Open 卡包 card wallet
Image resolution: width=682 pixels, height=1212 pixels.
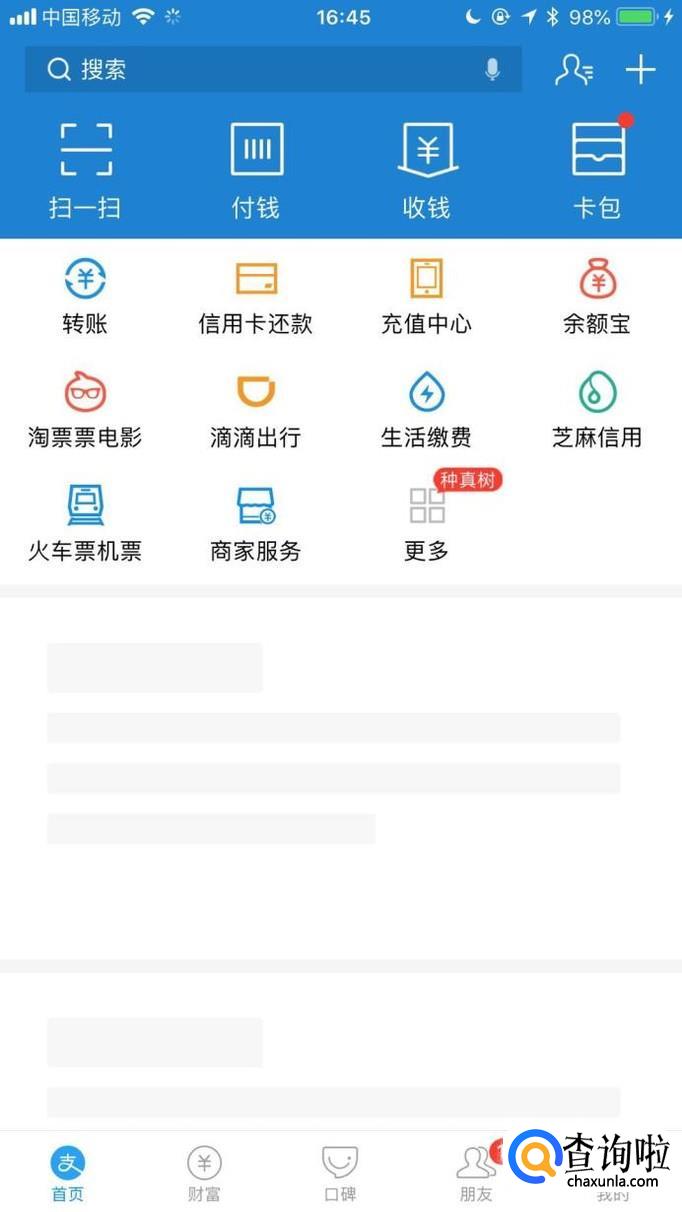tap(598, 170)
